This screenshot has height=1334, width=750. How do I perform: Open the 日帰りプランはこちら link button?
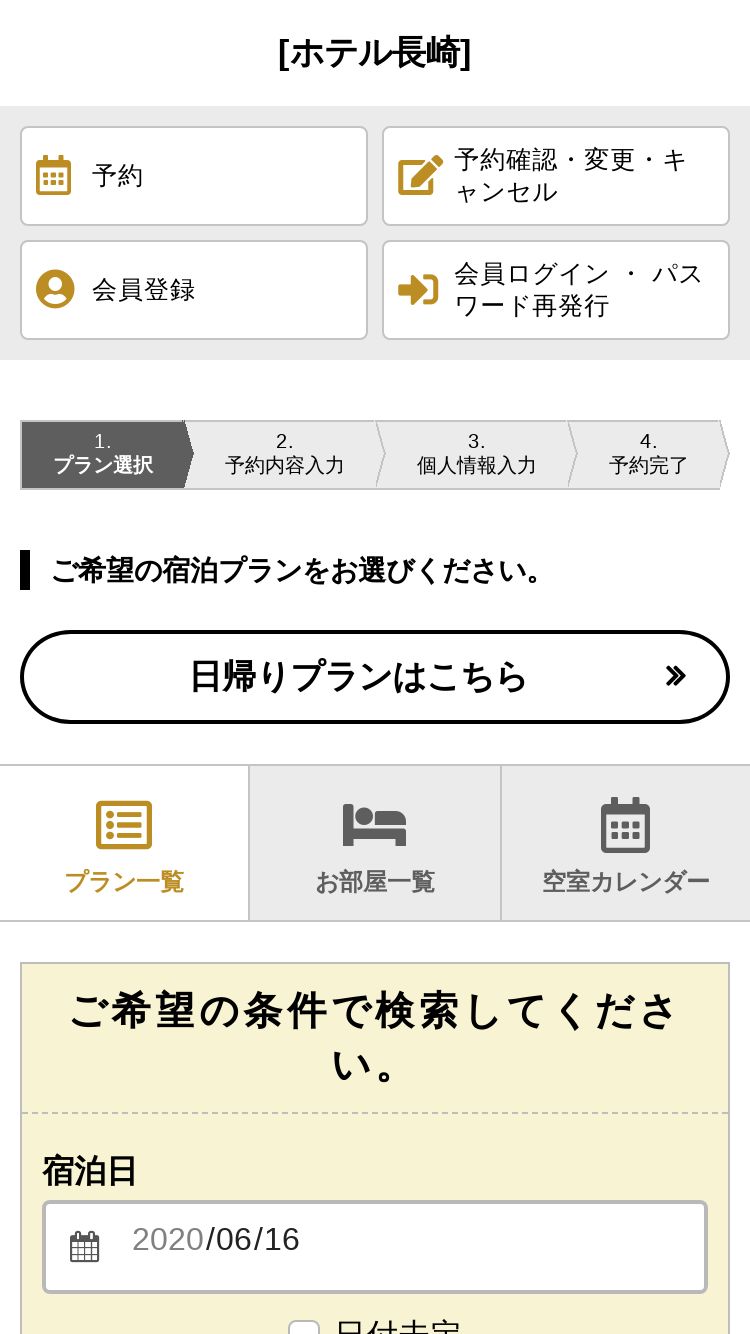coord(375,677)
